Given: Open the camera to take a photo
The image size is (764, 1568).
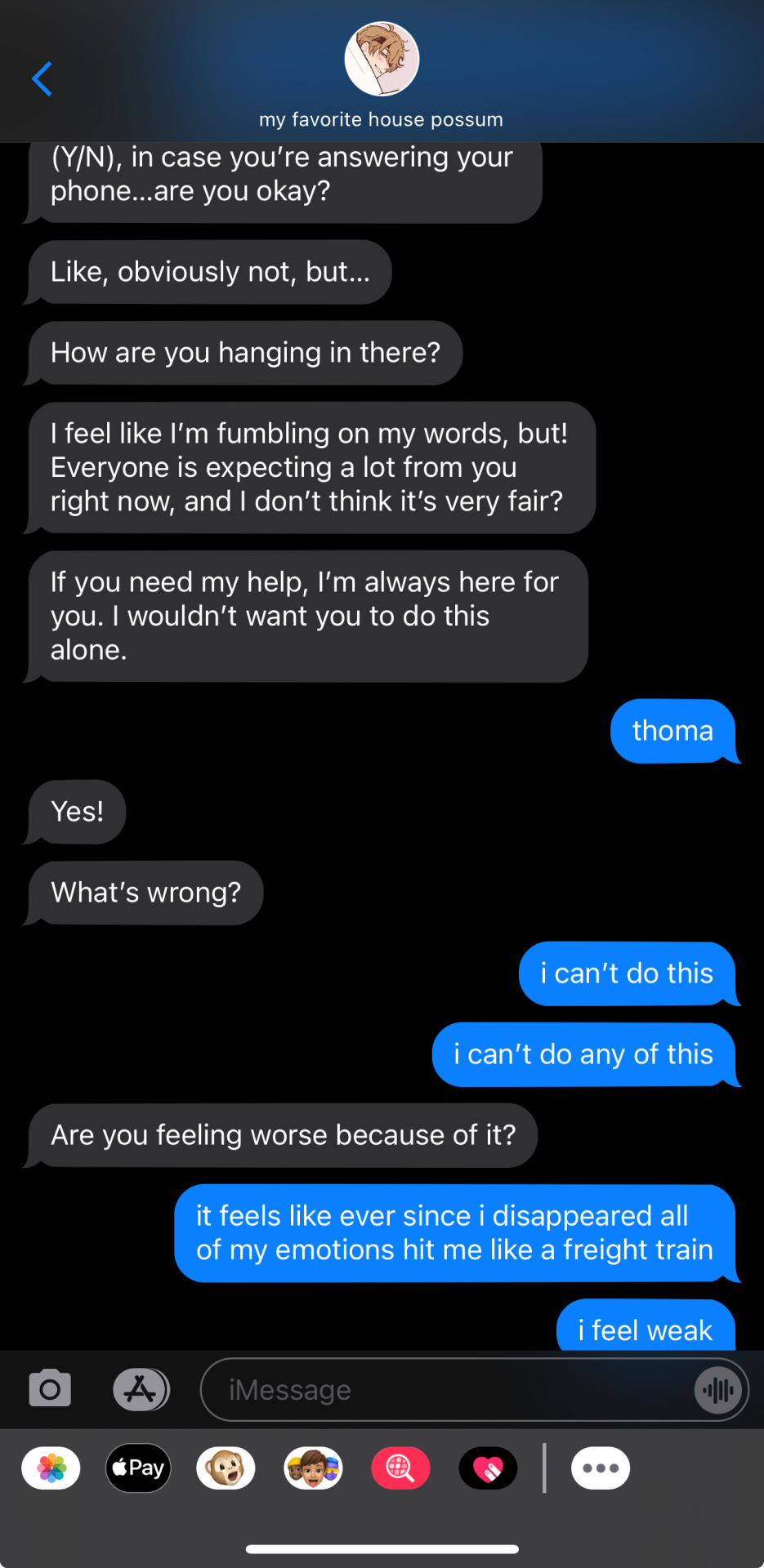Looking at the screenshot, I should click(50, 1388).
